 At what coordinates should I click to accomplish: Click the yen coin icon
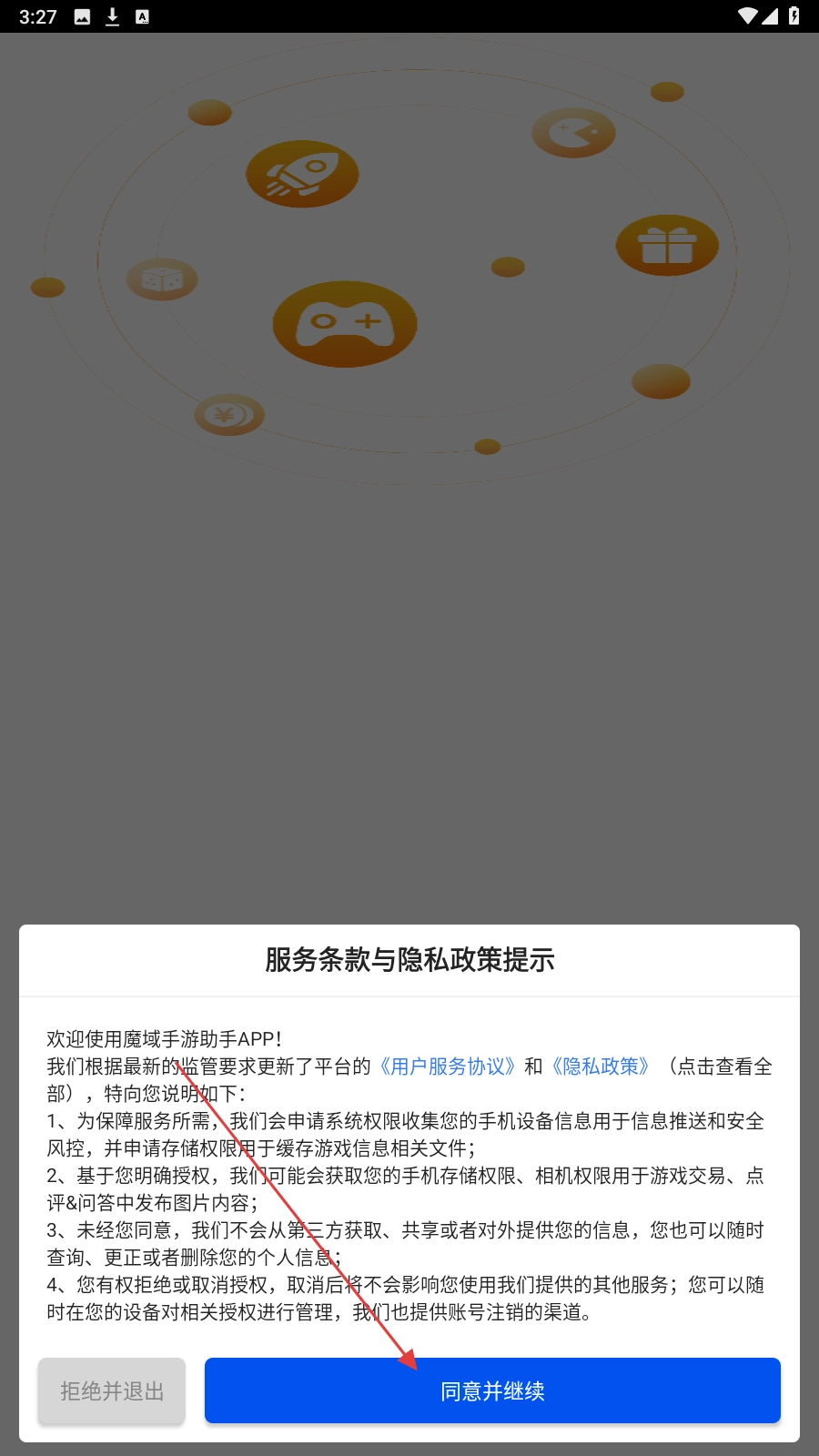click(229, 415)
